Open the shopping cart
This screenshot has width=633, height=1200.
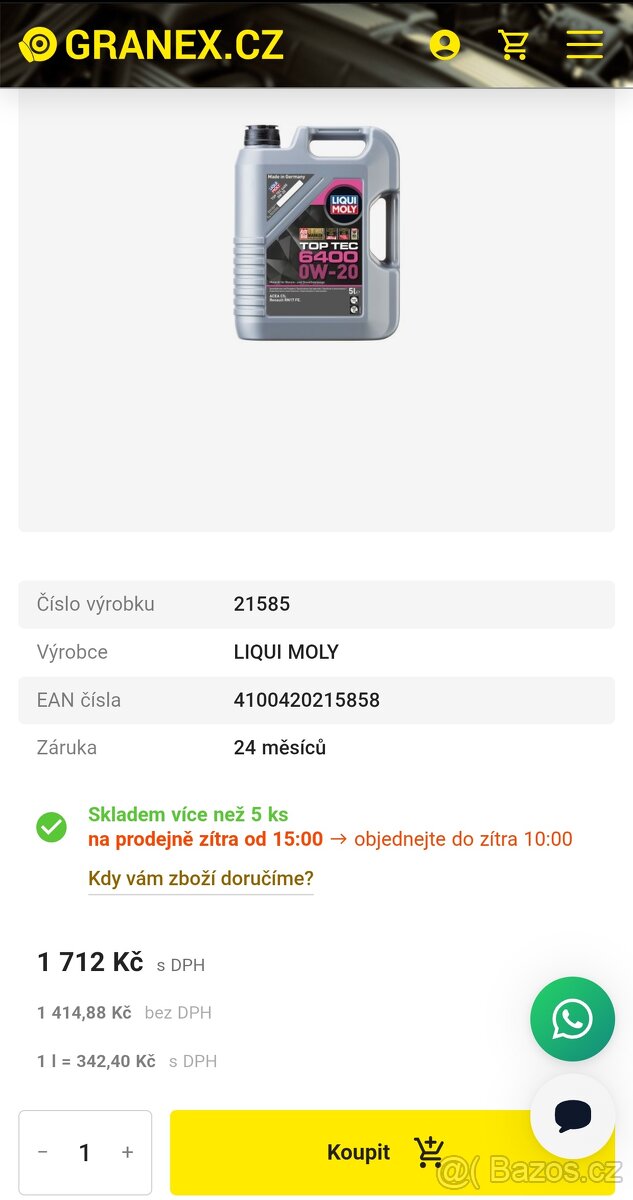pyautogui.click(x=513, y=45)
